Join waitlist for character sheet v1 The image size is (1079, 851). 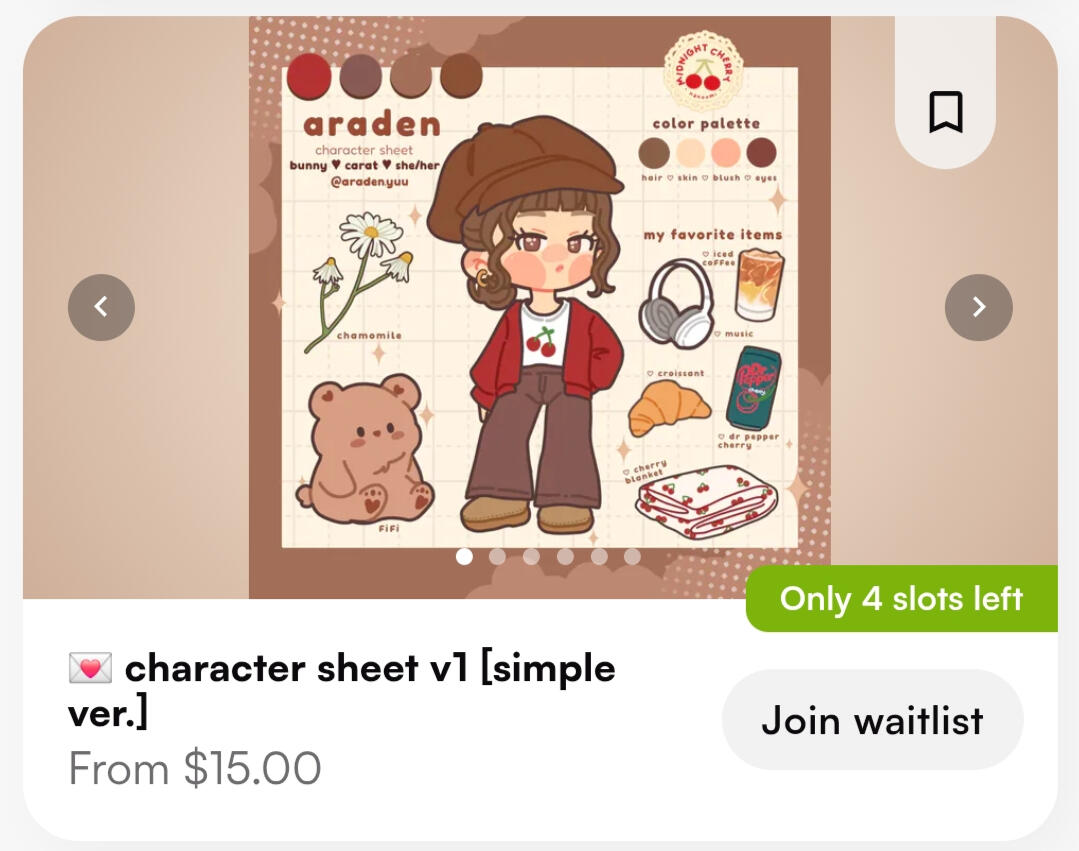click(x=872, y=720)
